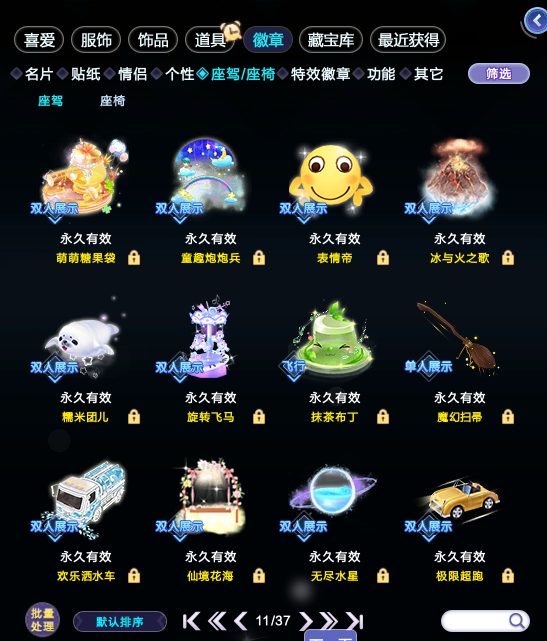Switch to the 喜爱 tab
Image resolution: width=547 pixels, height=641 pixels.
click(x=39, y=40)
